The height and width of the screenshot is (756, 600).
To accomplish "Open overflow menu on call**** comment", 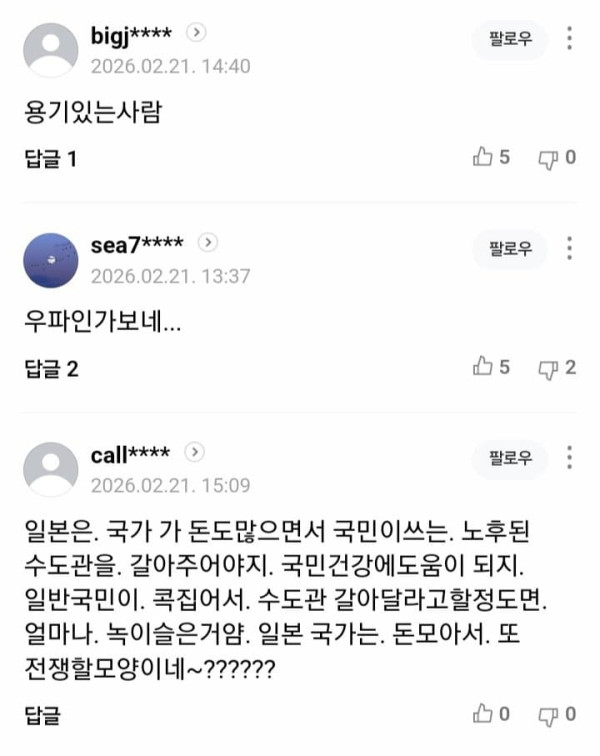I will click(570, 459).
